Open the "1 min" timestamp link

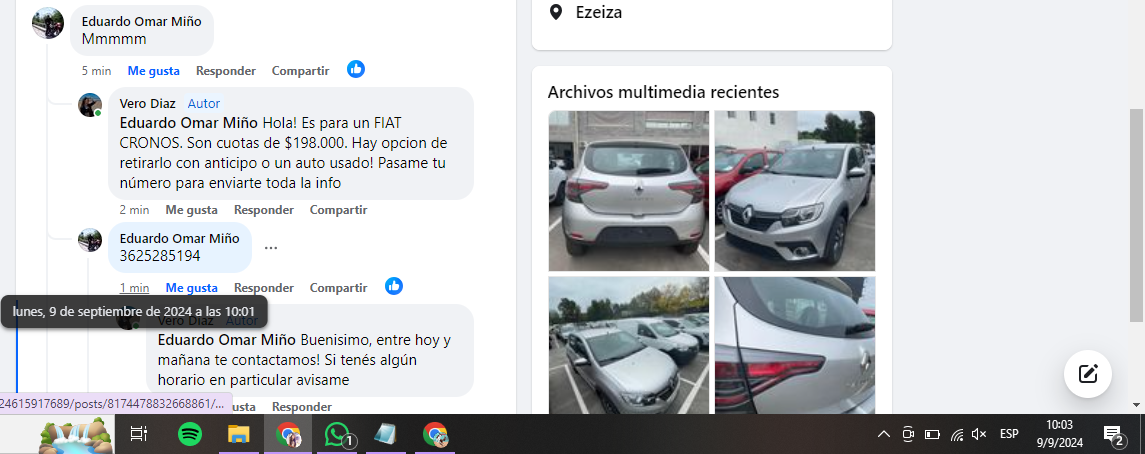coord(134,288)
